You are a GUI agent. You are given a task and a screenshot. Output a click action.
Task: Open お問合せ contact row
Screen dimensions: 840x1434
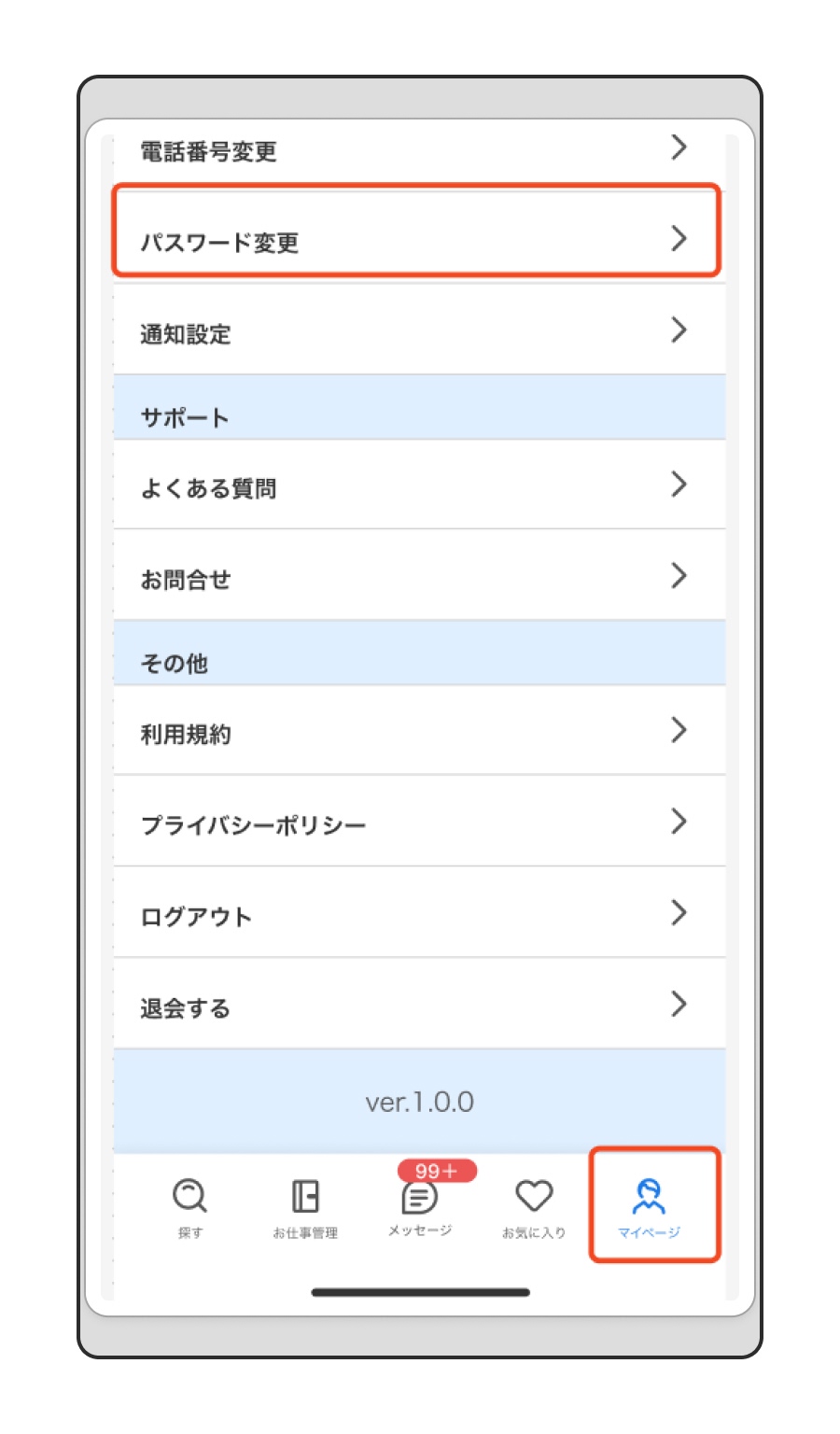418,578
